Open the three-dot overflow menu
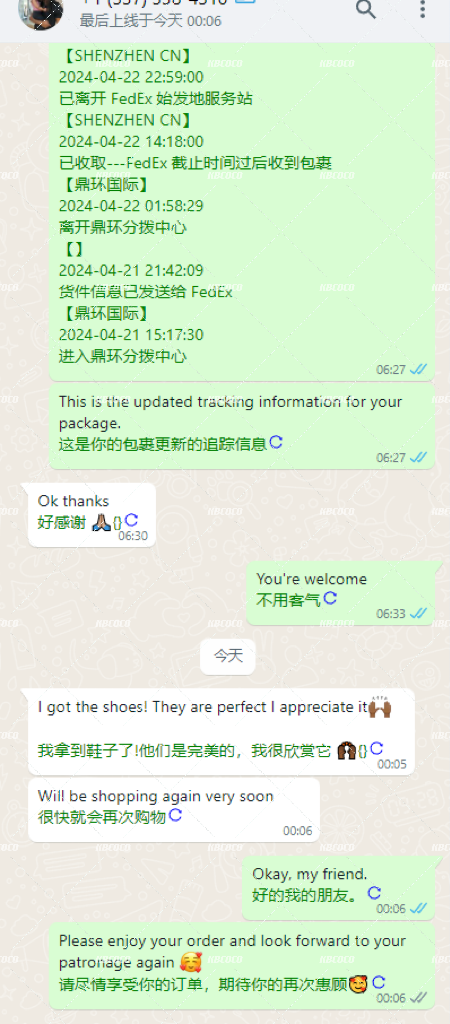450x1024 pixels. [423, 8]
